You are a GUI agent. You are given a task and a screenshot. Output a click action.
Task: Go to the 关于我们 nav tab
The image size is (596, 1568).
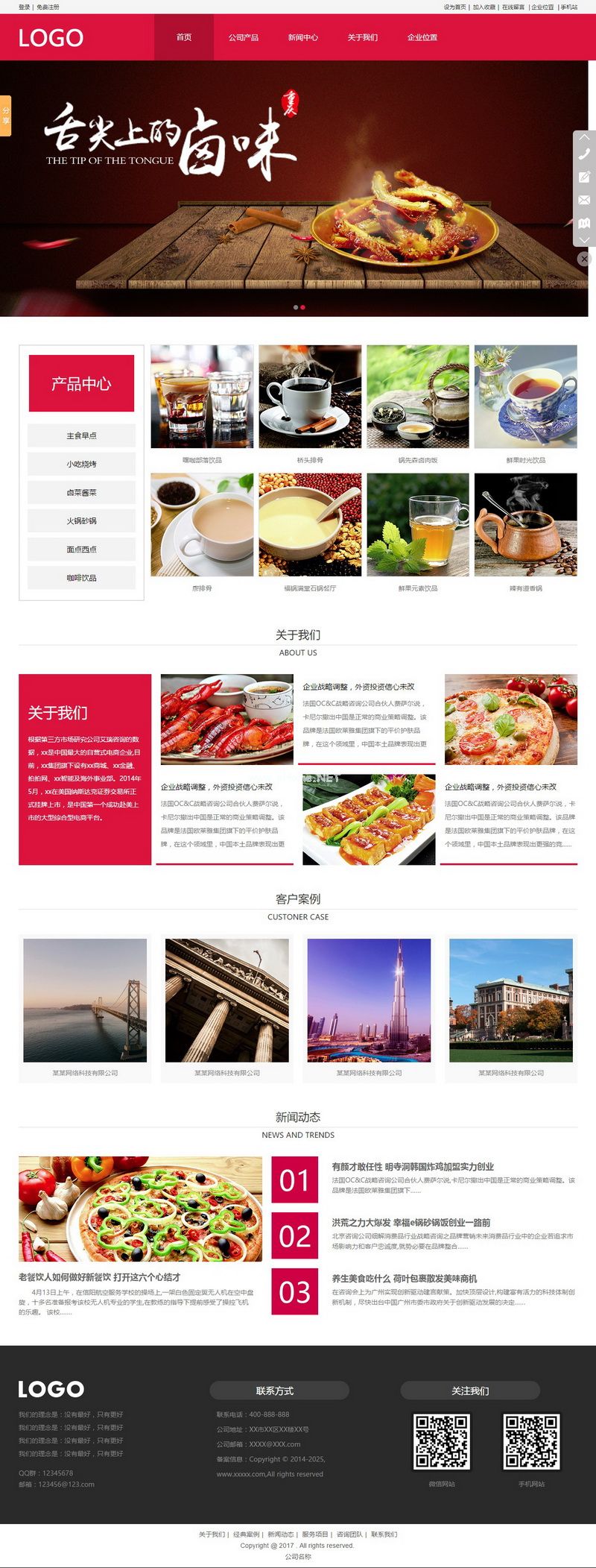click(362, 37)
